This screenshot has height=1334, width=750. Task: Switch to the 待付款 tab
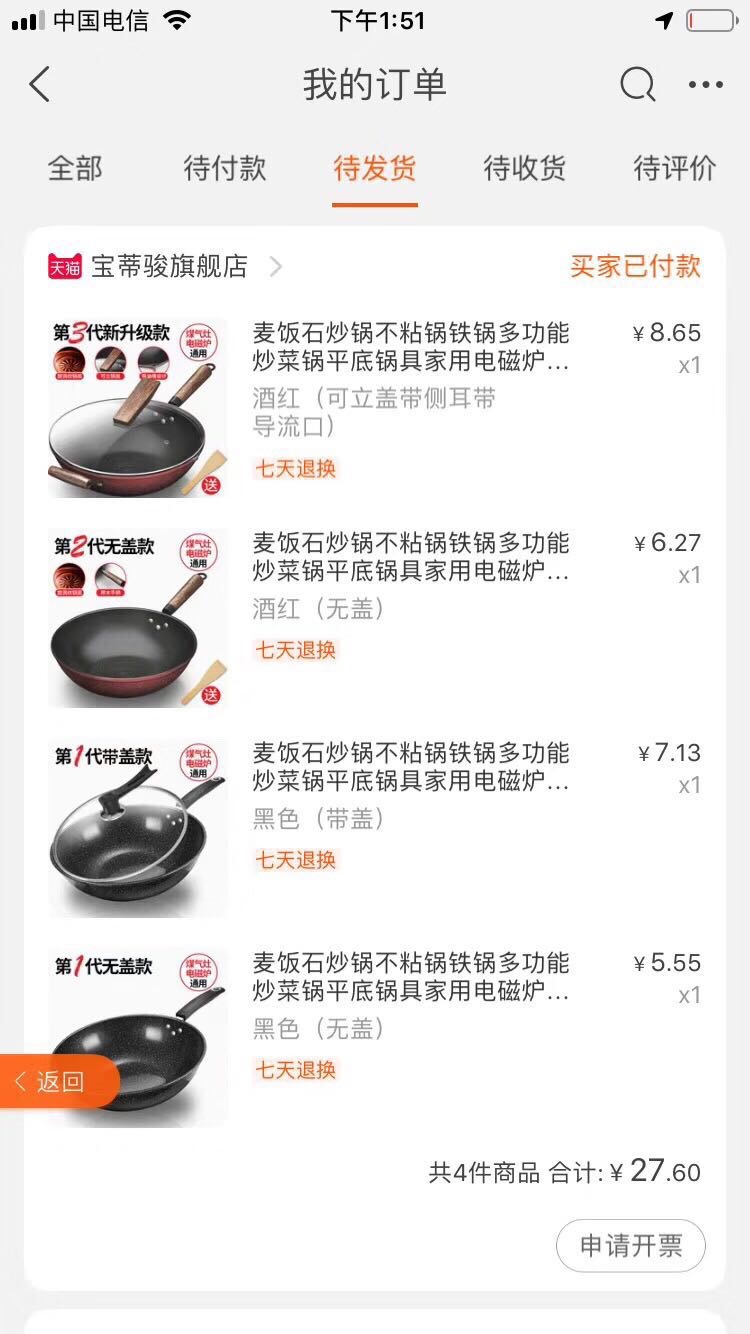pos(225,168)
